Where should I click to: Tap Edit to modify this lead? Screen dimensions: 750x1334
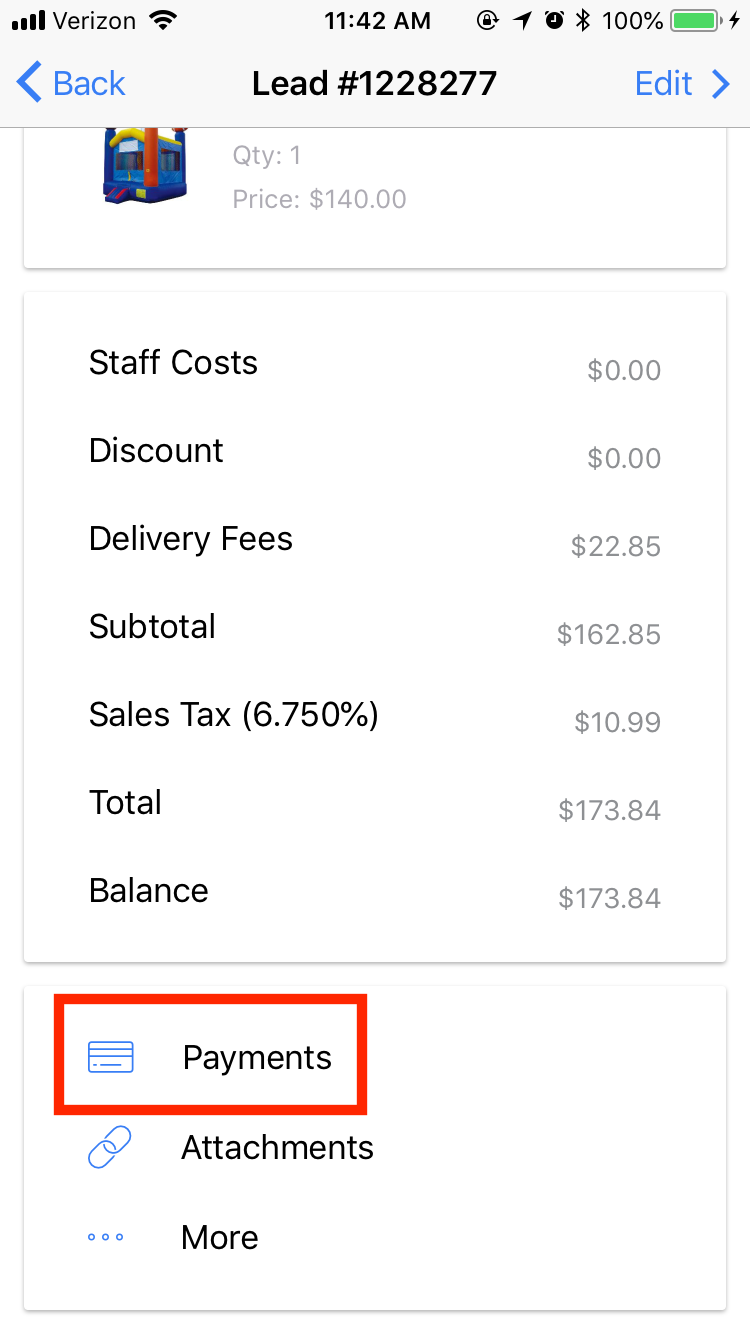[682, 83]
